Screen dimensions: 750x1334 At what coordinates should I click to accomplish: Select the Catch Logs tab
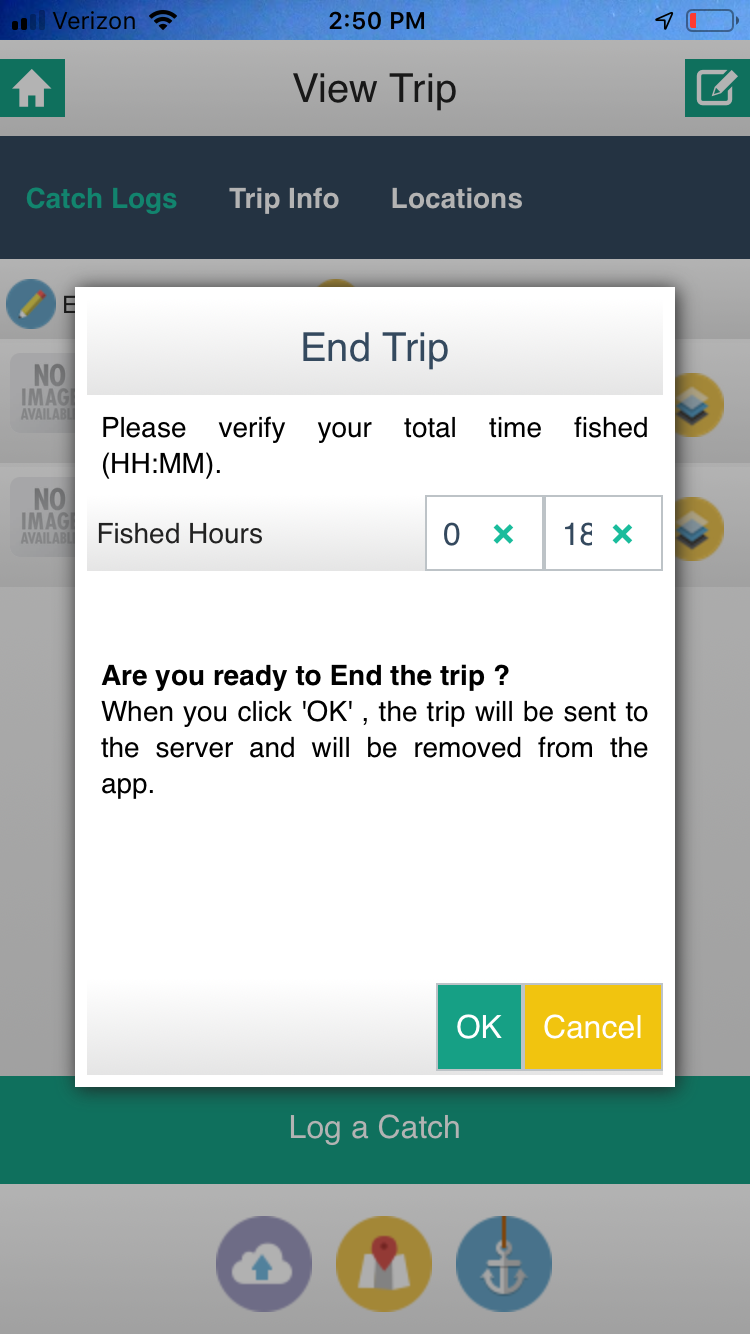[101, 199]
